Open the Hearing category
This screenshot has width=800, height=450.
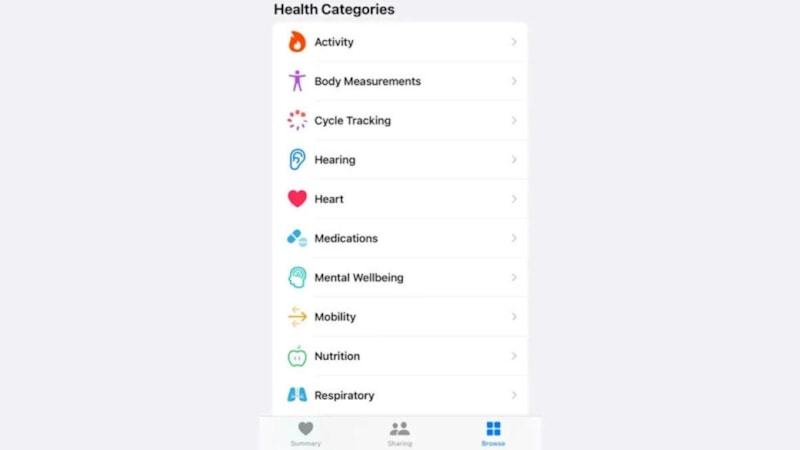point(400,159)
